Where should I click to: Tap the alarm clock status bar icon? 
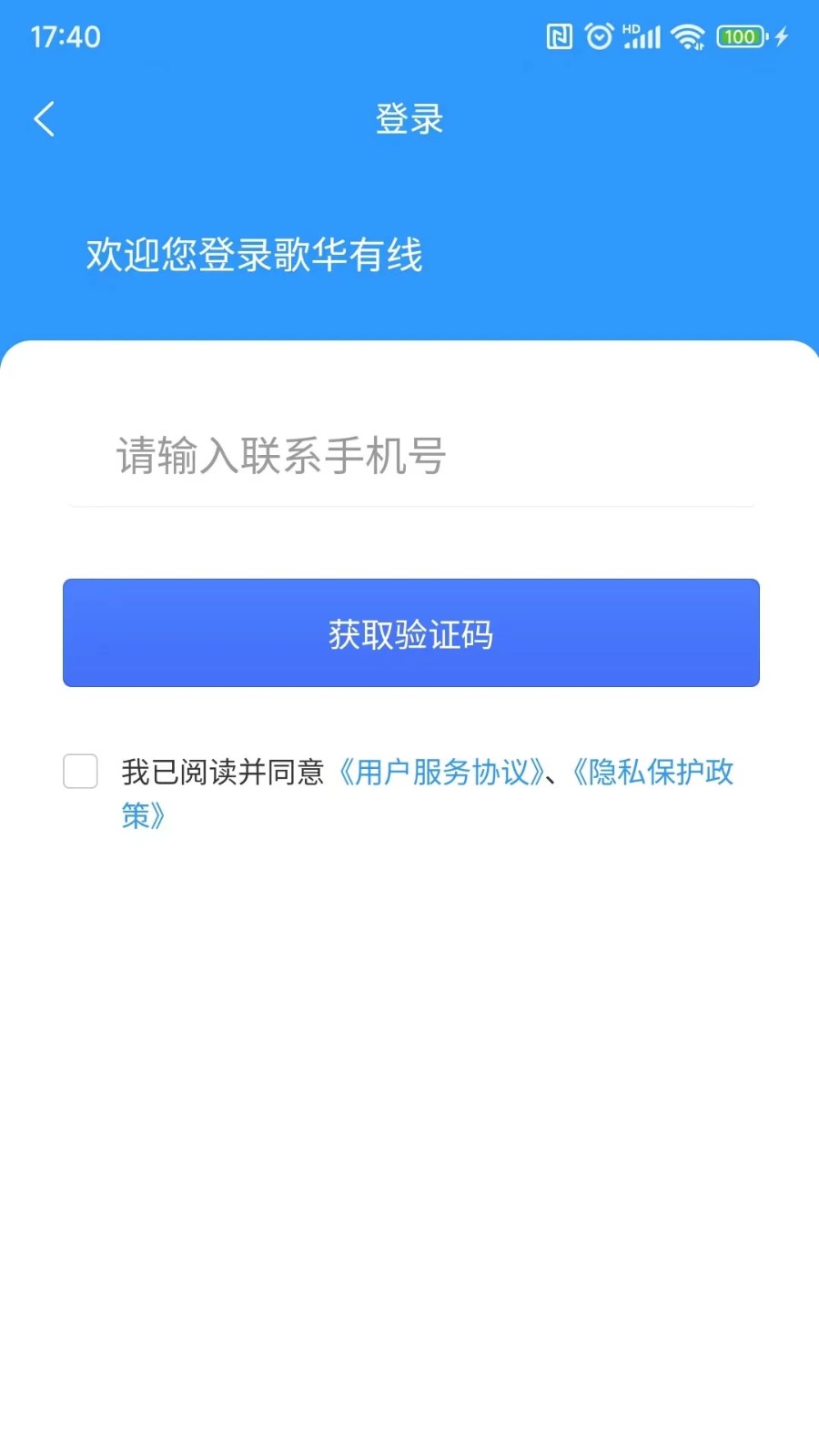click(601, 36)
